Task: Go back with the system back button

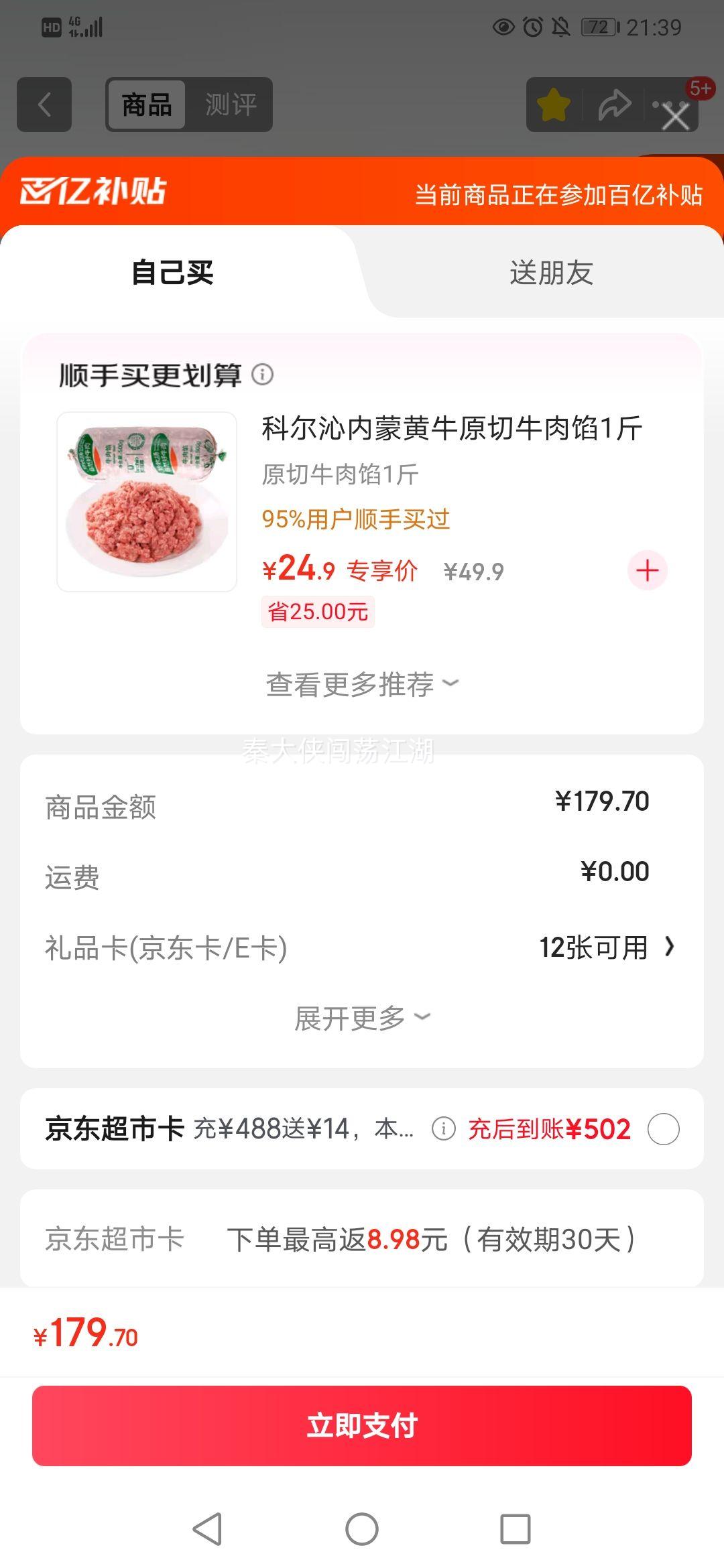Action: [x=207, y=1528]
